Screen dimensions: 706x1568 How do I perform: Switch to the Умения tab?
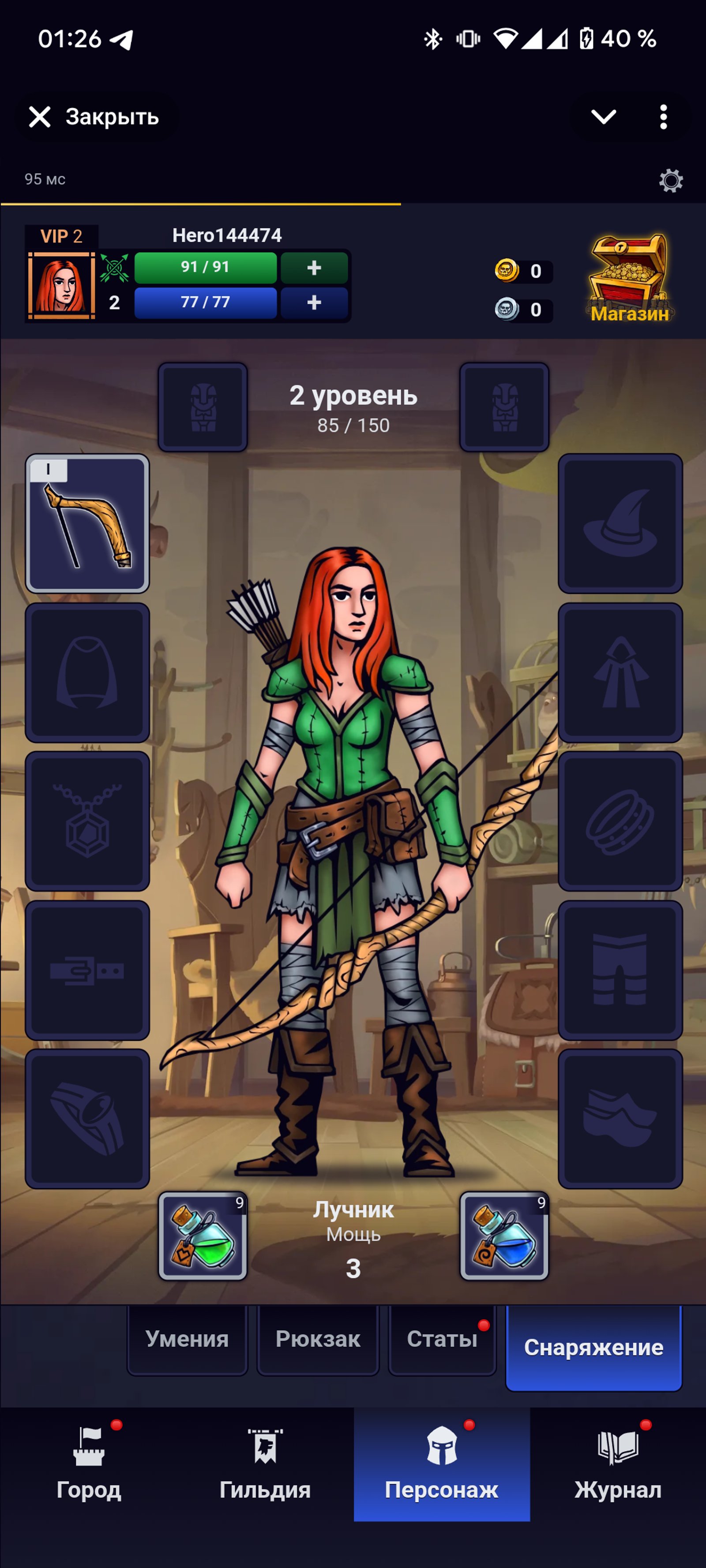(187, 1339)
